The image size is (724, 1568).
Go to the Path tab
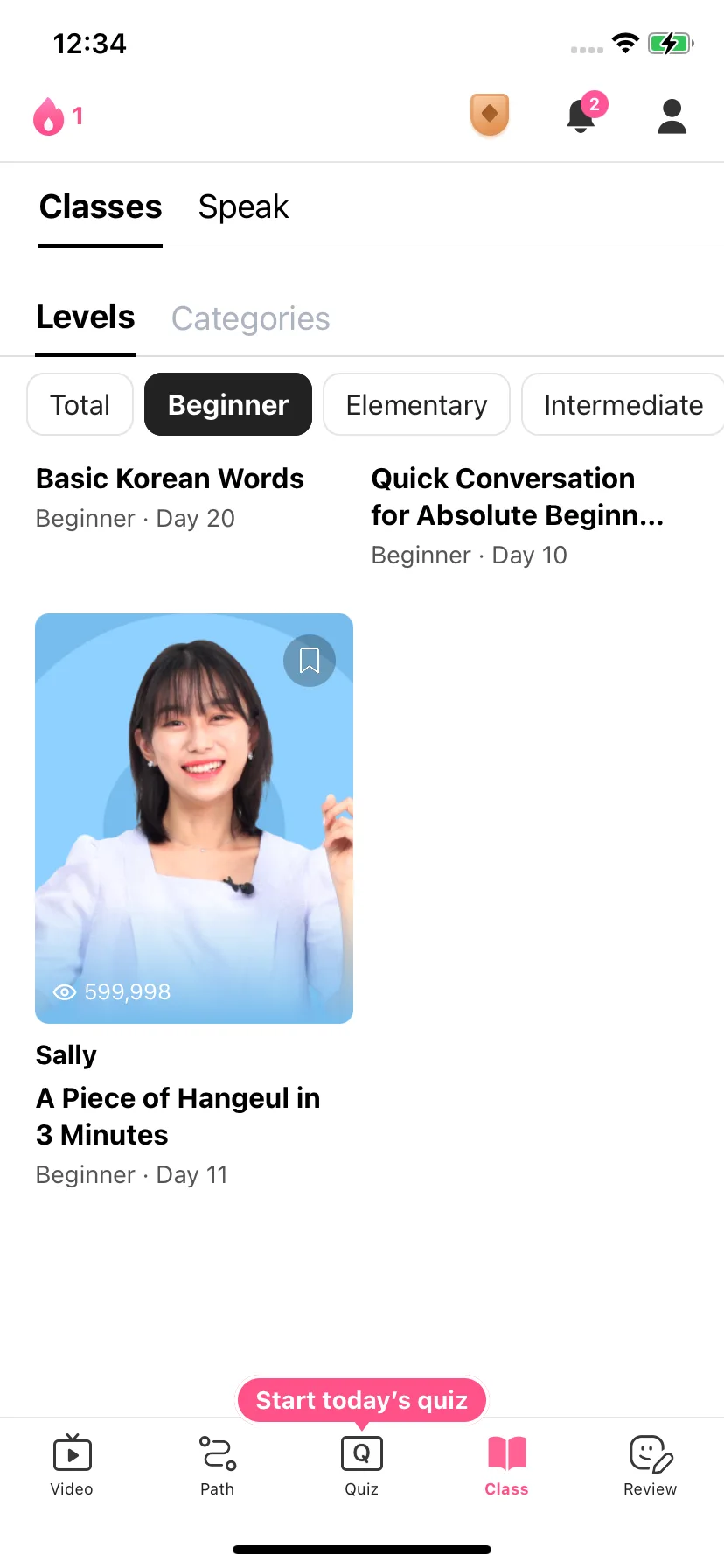tap(217, 1465)
